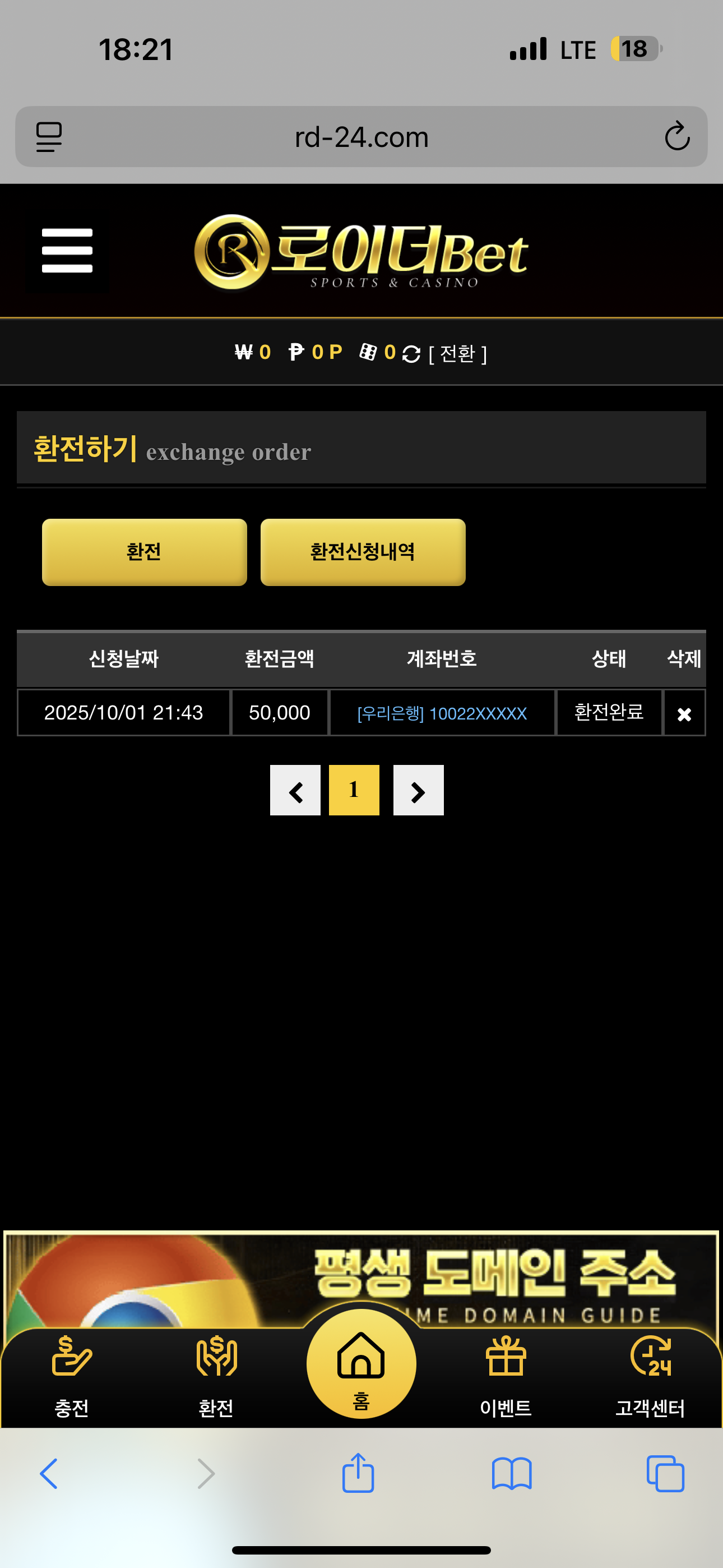Go to previous page arrow

pos(295,790)
